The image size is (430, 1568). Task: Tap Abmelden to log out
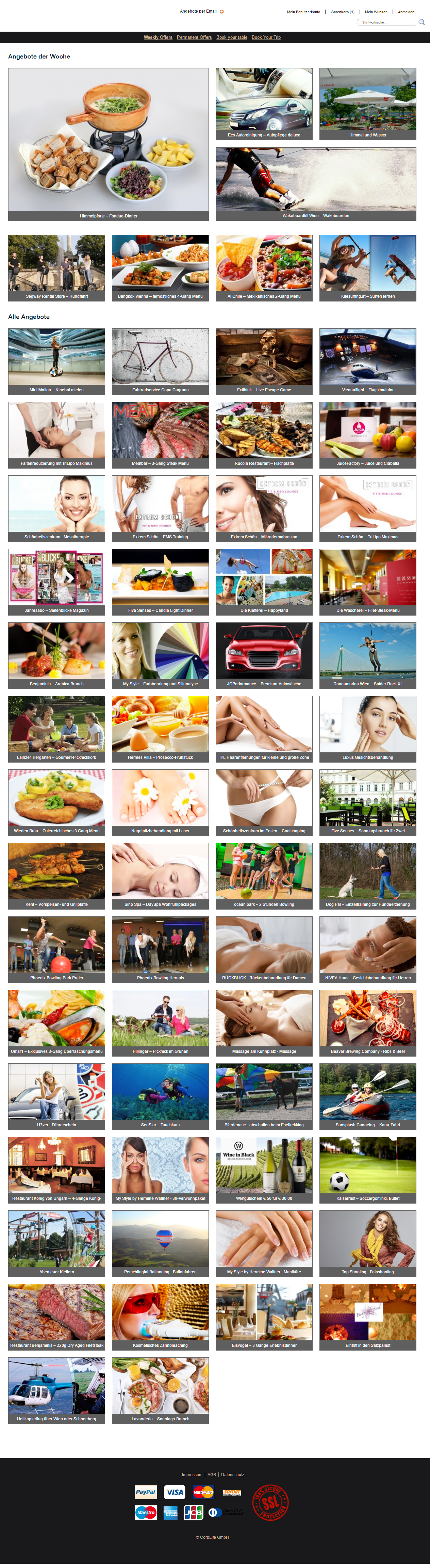[406, 12]
